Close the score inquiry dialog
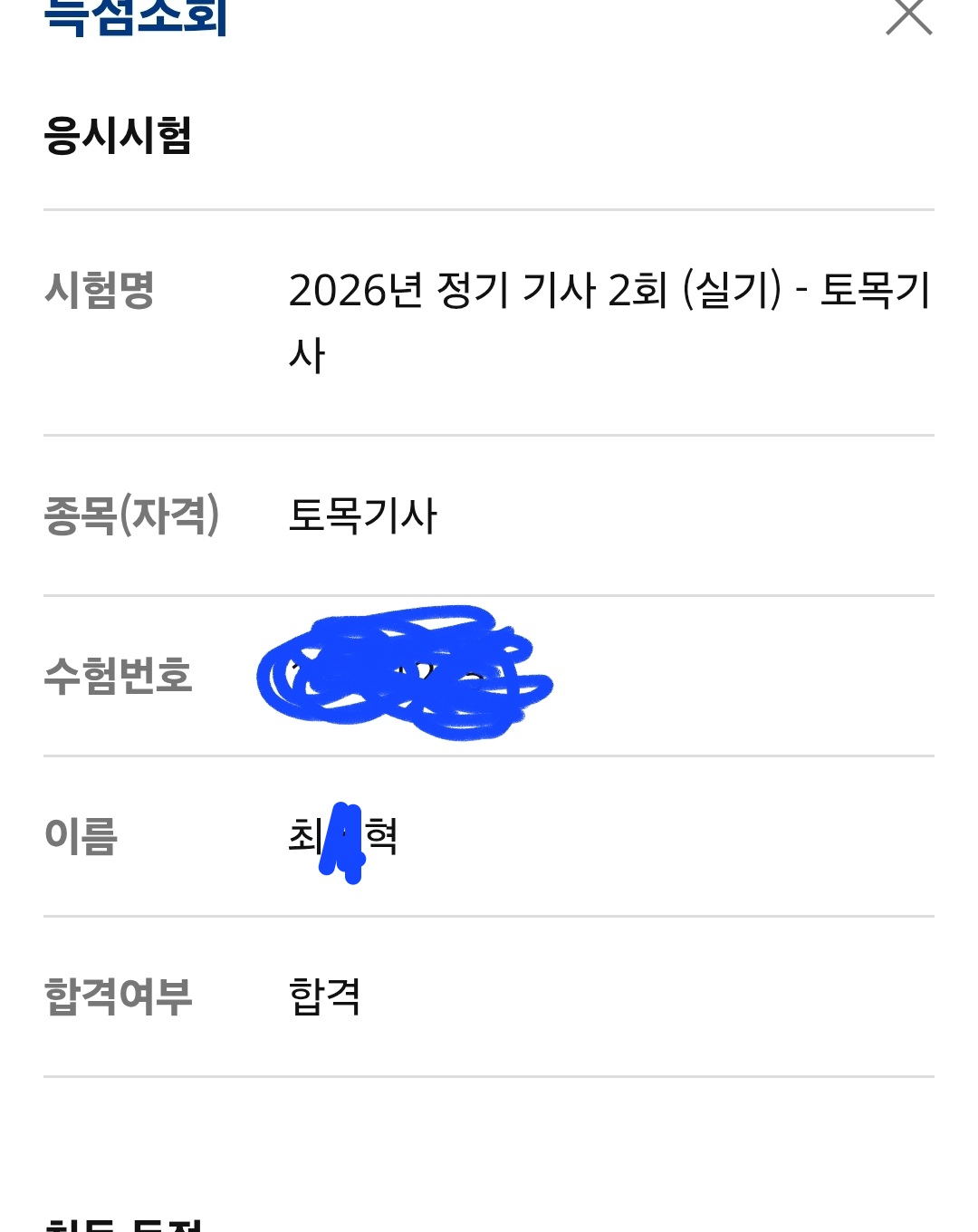978x1232 pixels. pos(909,14)
